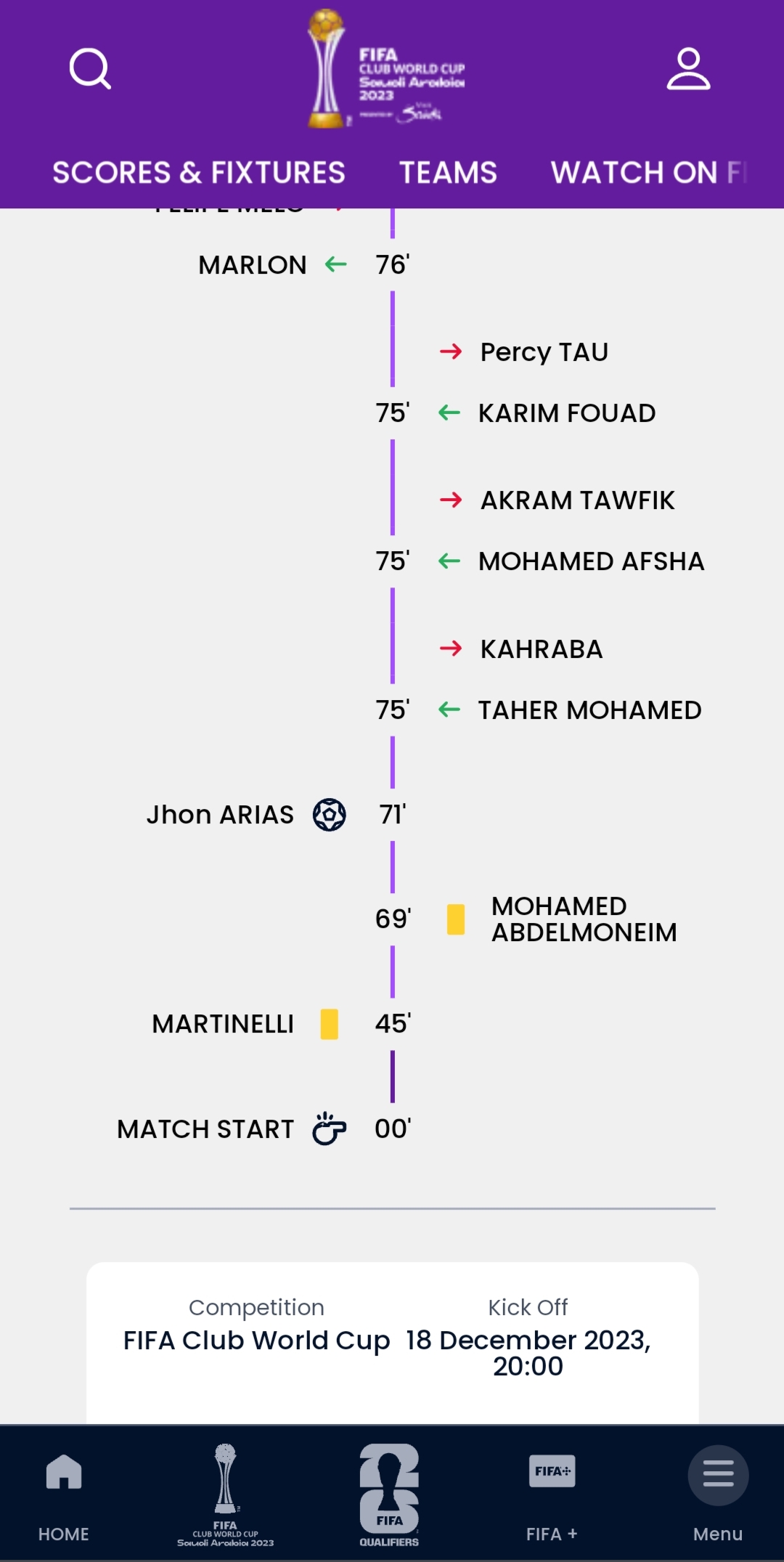Tap the FIFA Club World Cup logo
784x1562 pixels.
[x=385, y=70]
